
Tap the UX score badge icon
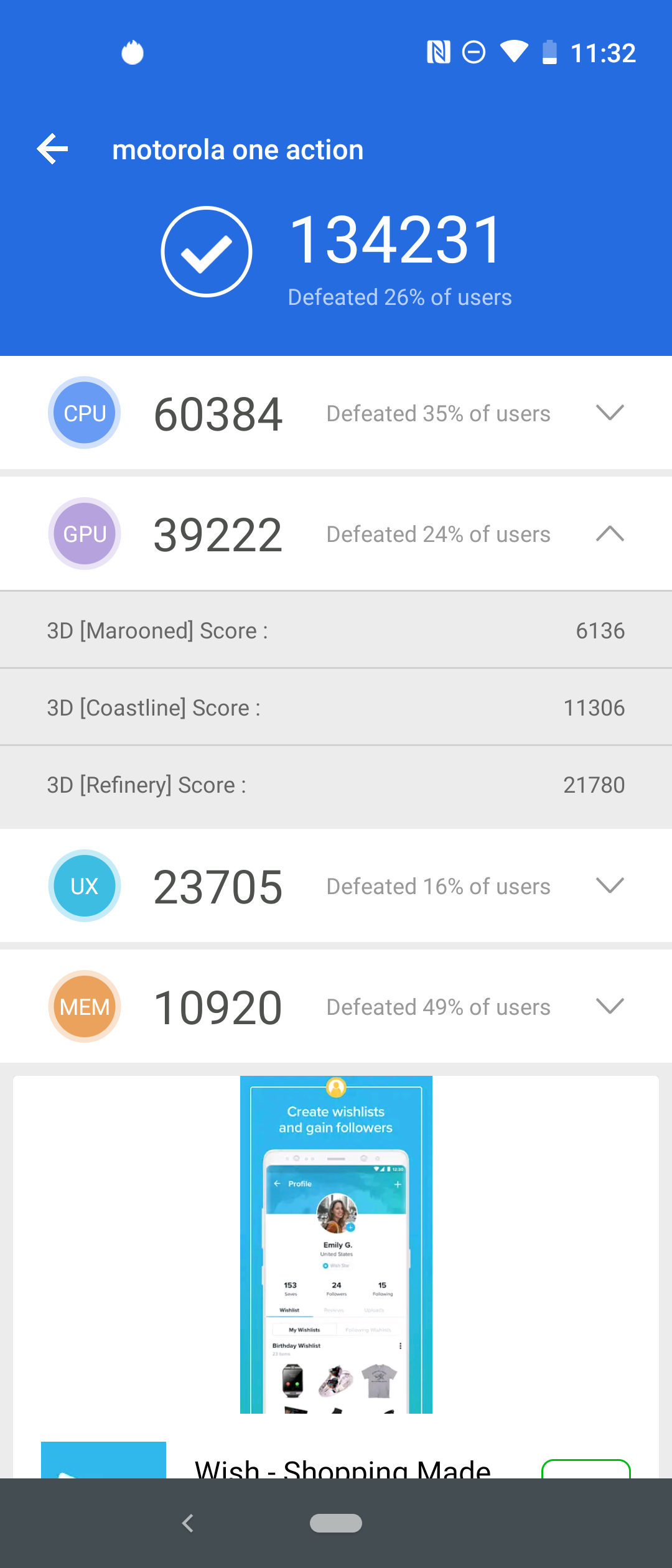(x=84, y=885)
